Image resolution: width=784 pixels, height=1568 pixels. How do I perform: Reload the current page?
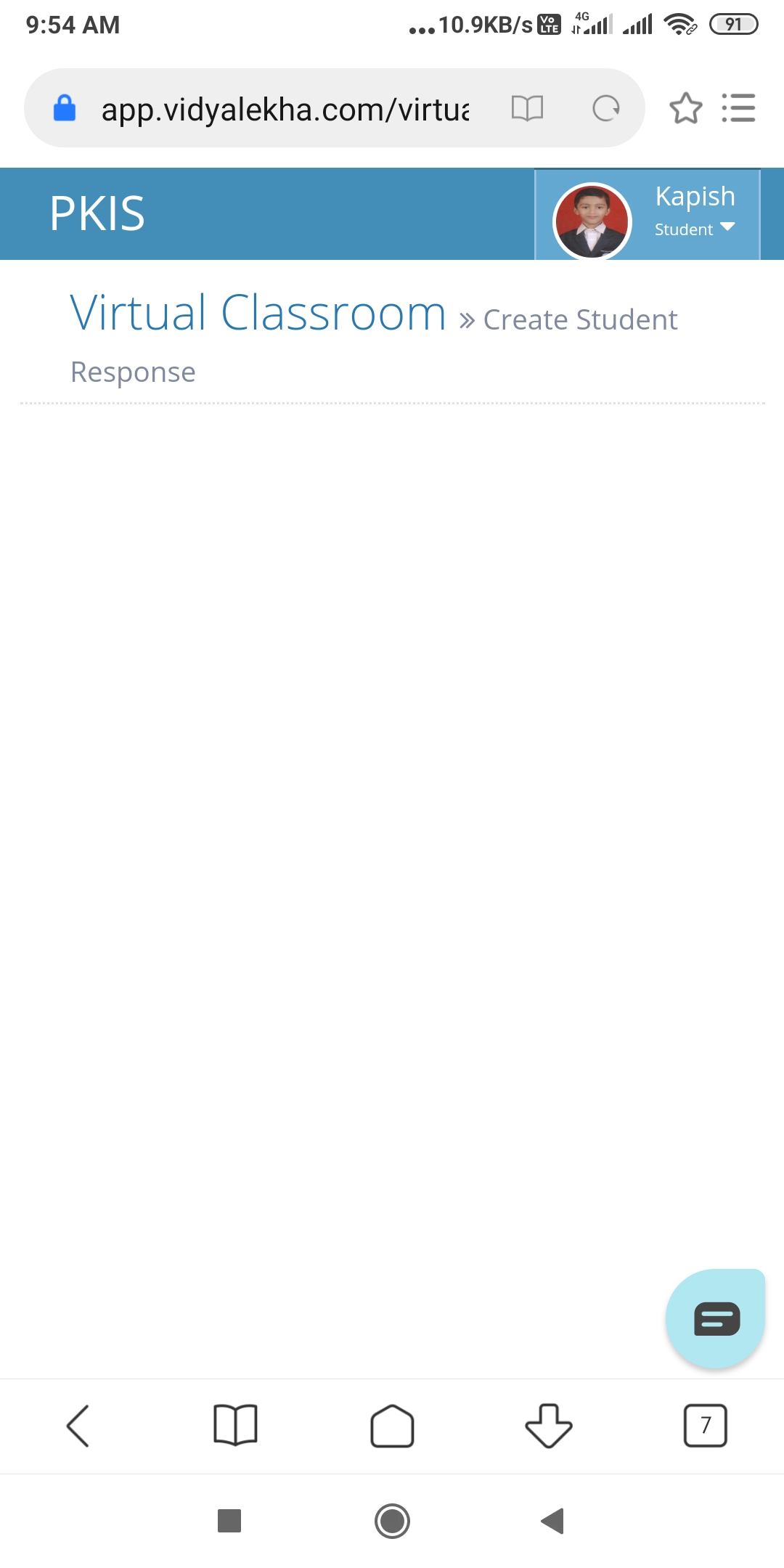(606, 109)
